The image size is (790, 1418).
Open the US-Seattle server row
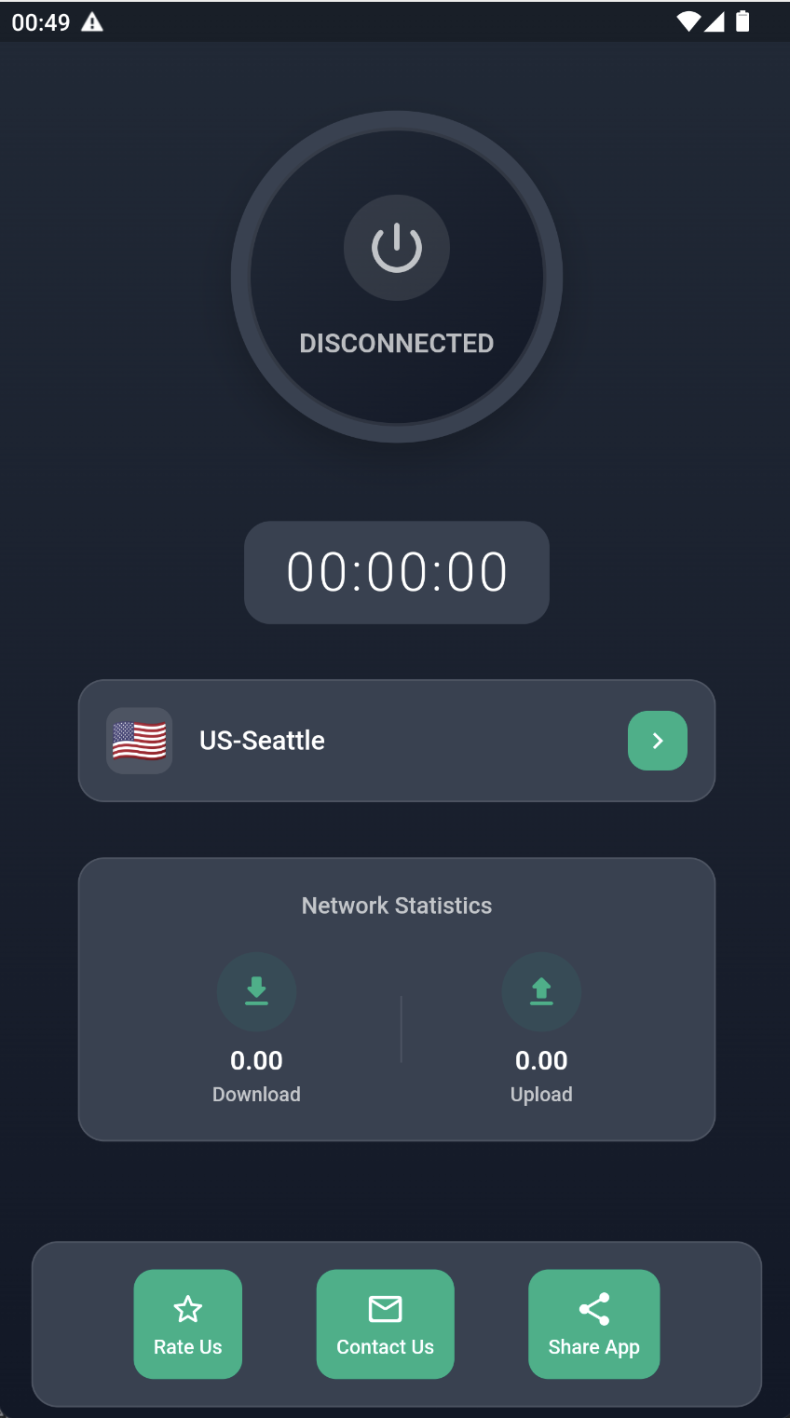click(397, 741)
